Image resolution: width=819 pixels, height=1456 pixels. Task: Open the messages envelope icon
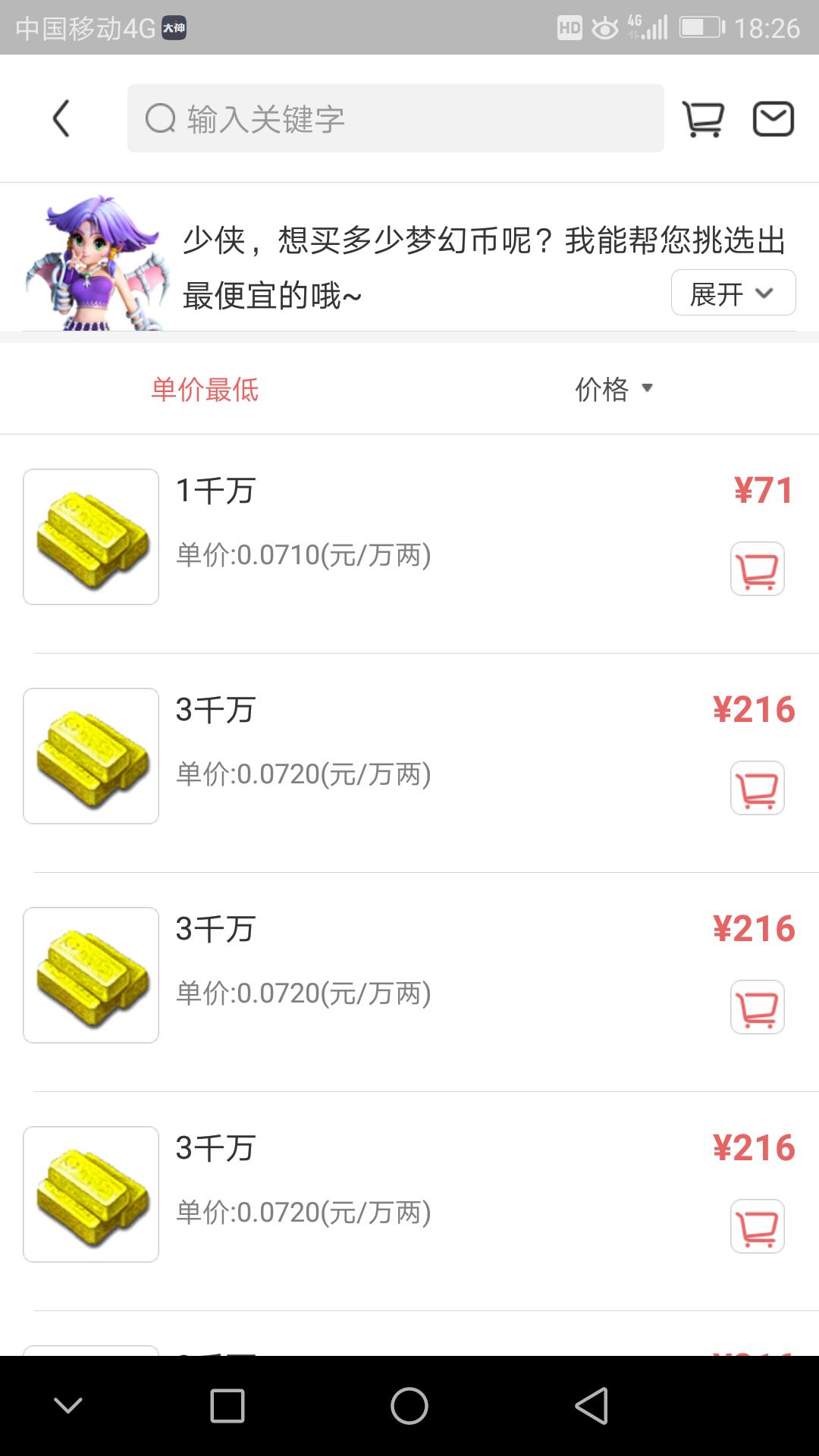(773, 119)
